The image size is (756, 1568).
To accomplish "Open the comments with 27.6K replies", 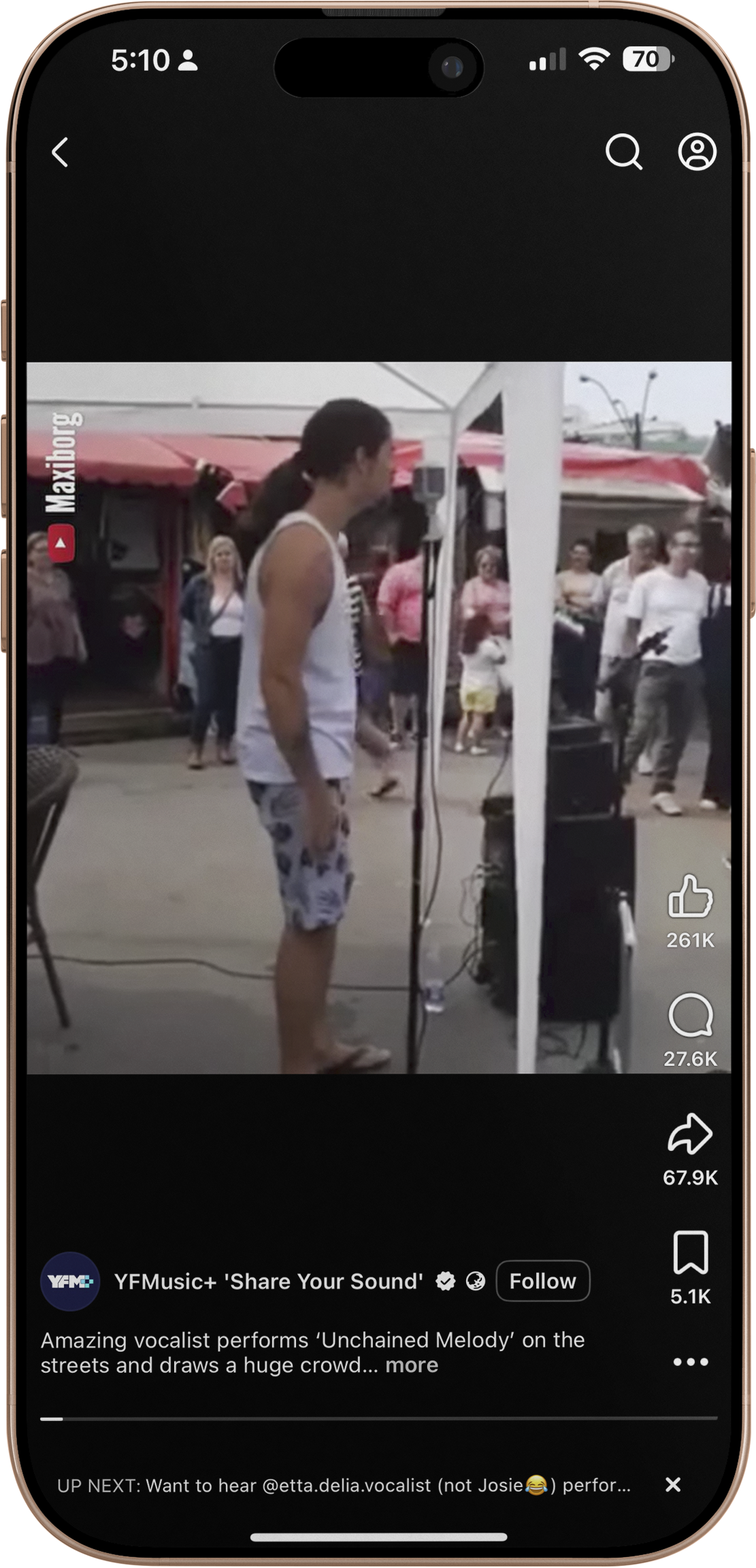I will point(690,1016).
